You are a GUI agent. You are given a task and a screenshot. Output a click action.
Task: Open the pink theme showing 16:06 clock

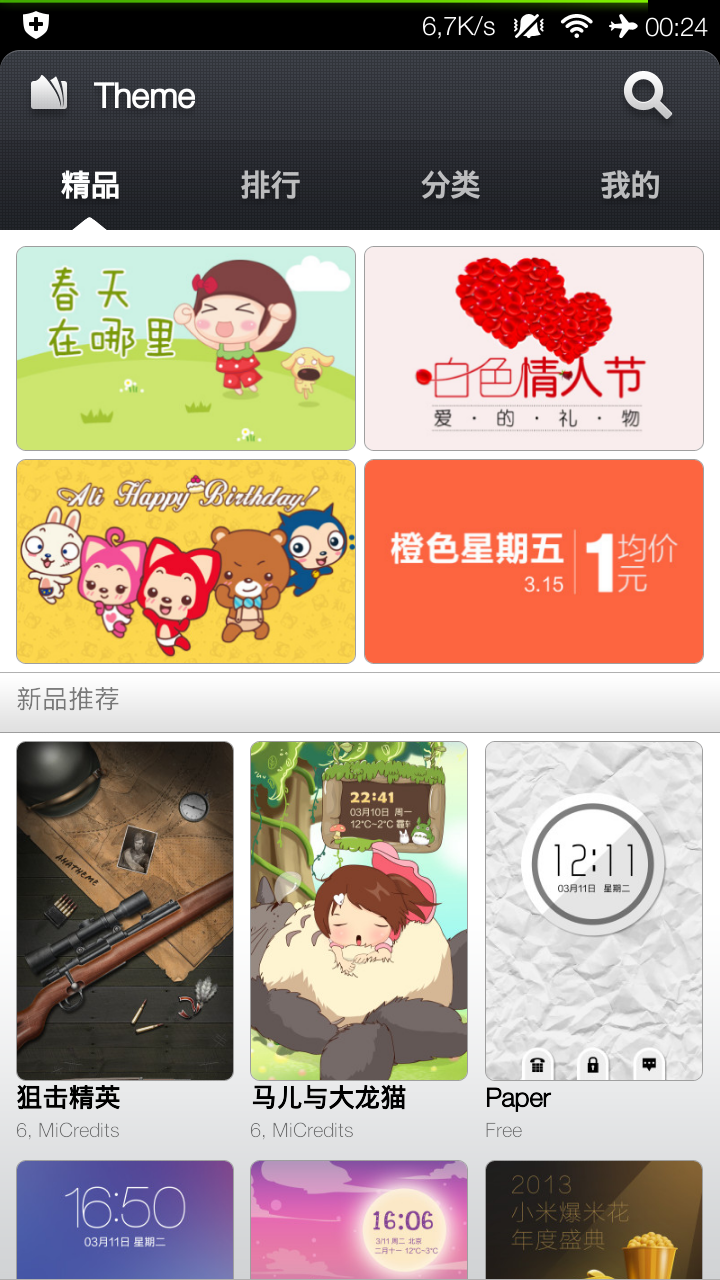tap(359, 1220)
